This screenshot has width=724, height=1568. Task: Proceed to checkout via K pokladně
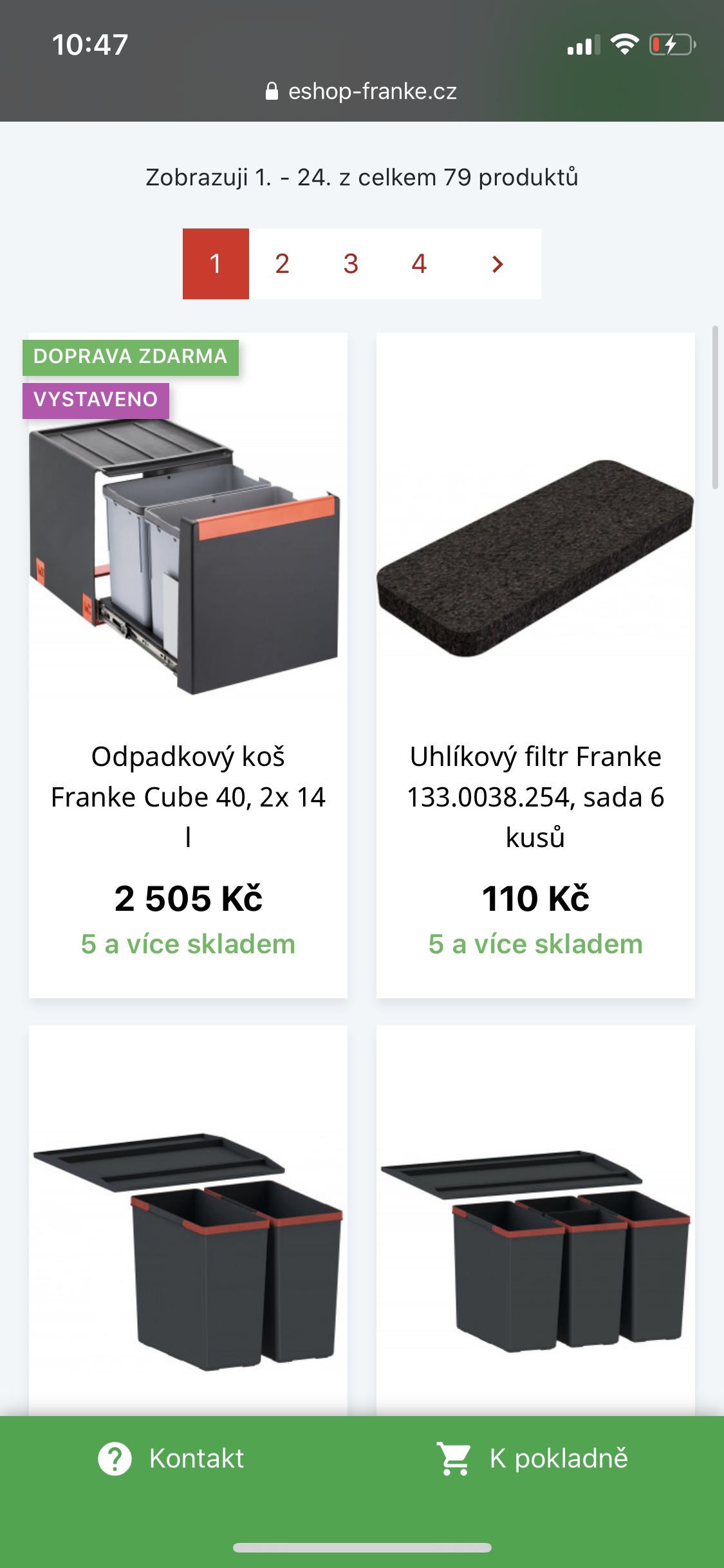click(x=532, y=1459)
